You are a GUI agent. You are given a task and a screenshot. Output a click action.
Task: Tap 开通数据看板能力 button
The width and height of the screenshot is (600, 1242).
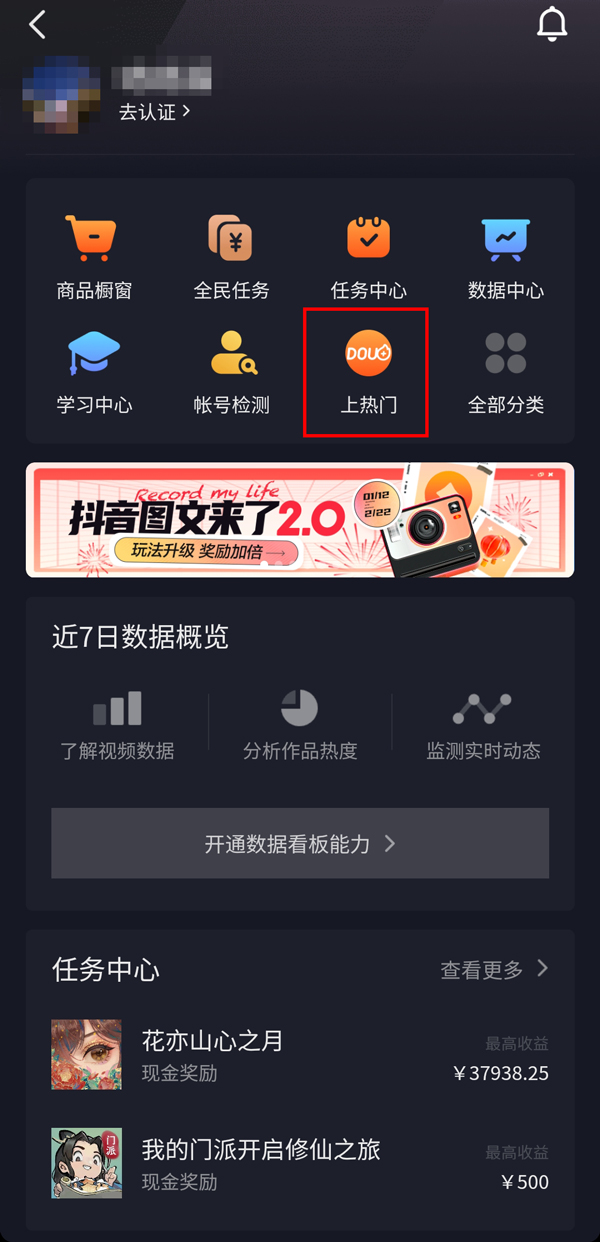tap(300, 843)
